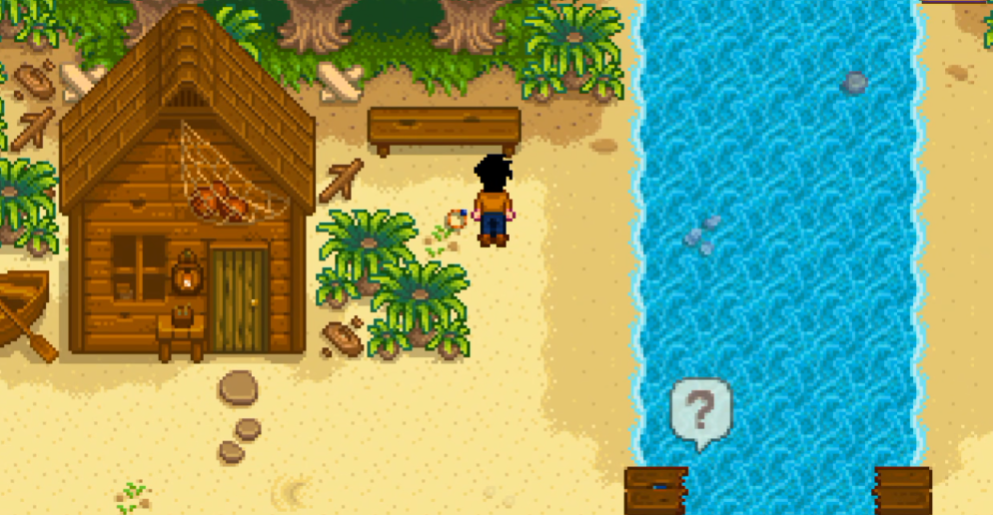This screenshot has height=515, width=993.
Task: Tap the question mark speech bubble
Action: click(x=701, y=410)
